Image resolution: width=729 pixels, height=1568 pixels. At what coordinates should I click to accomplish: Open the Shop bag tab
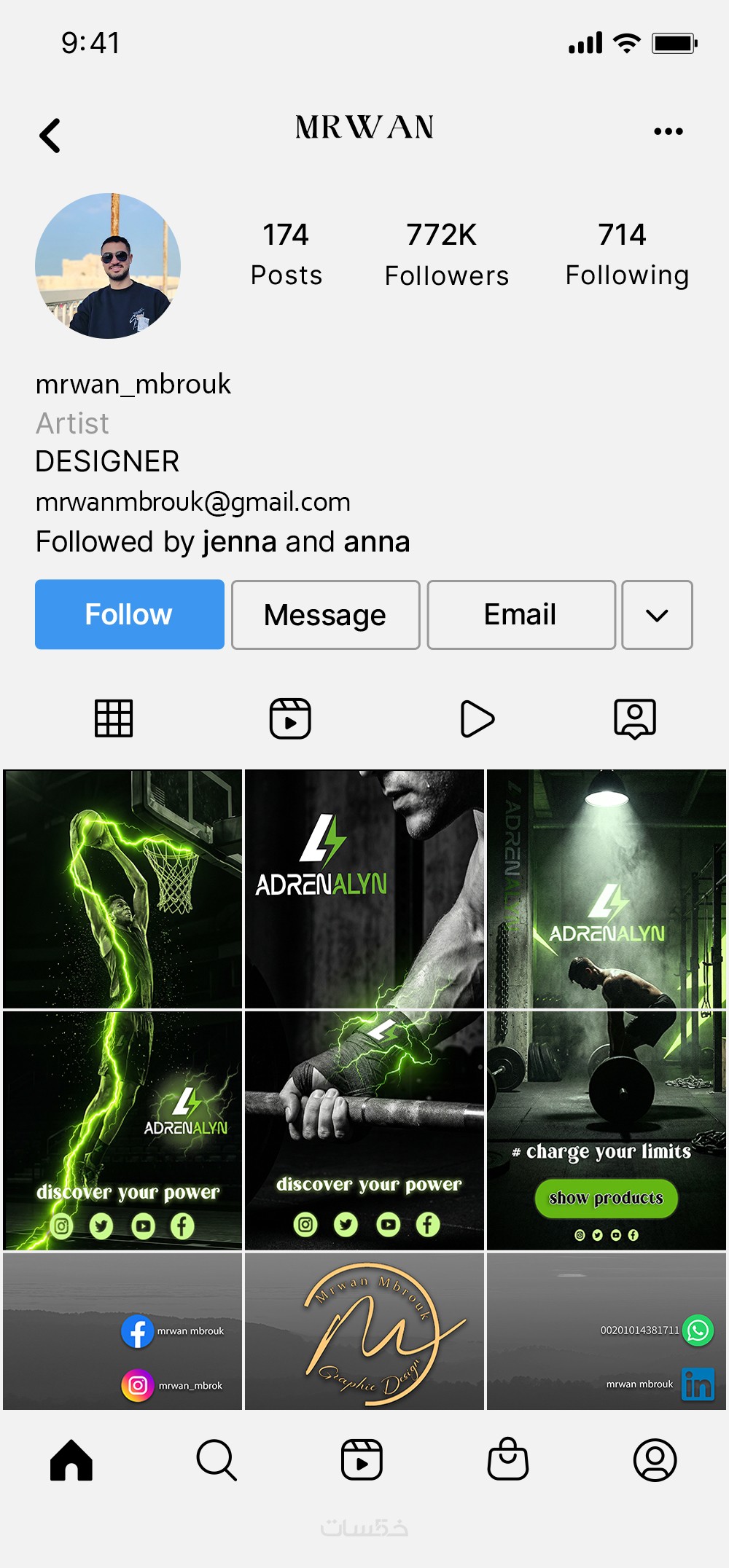click(x=508, y=1460)
